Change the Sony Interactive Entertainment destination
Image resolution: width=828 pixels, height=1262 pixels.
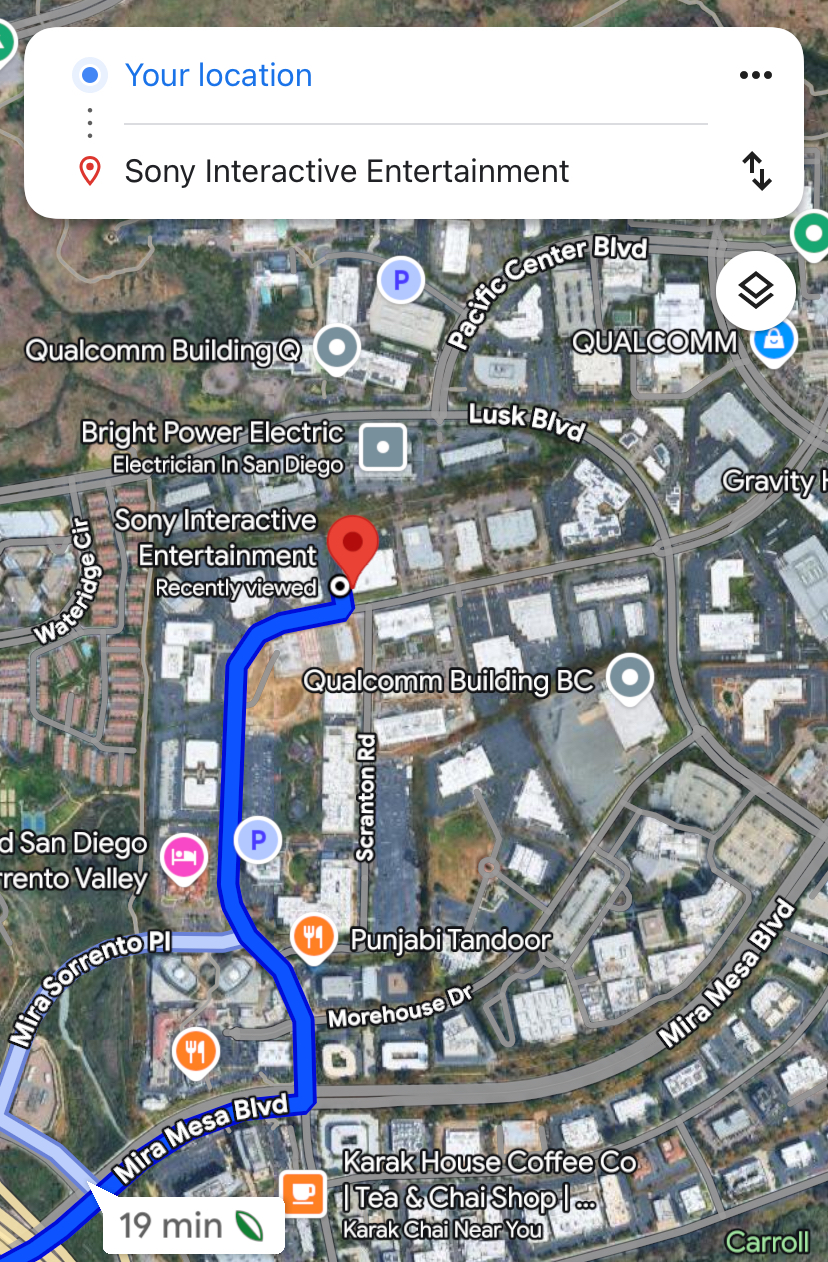(346, 171)
